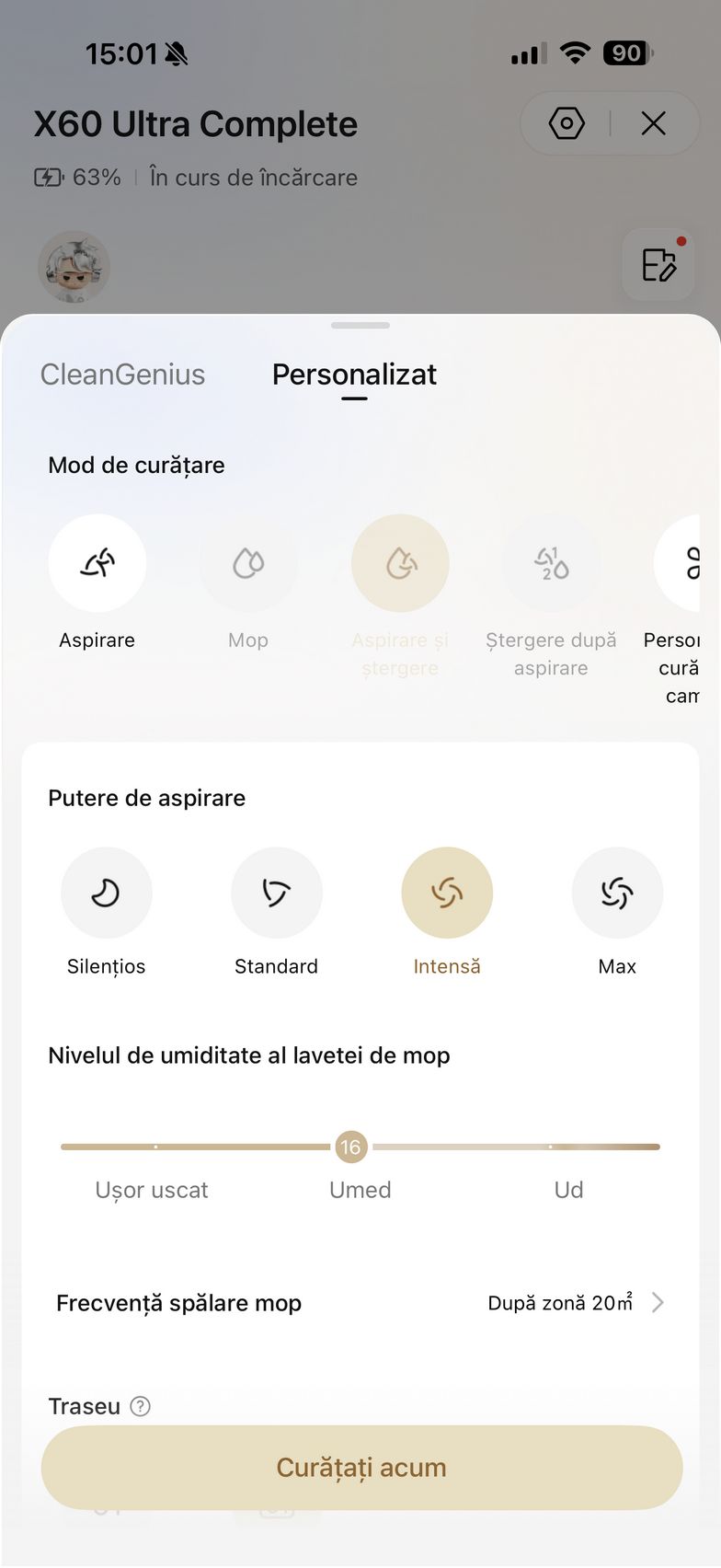This screenshot has height=1568, width=721.
Task: Close the X60 Ultra Complete screen
Action: [653, 123]
